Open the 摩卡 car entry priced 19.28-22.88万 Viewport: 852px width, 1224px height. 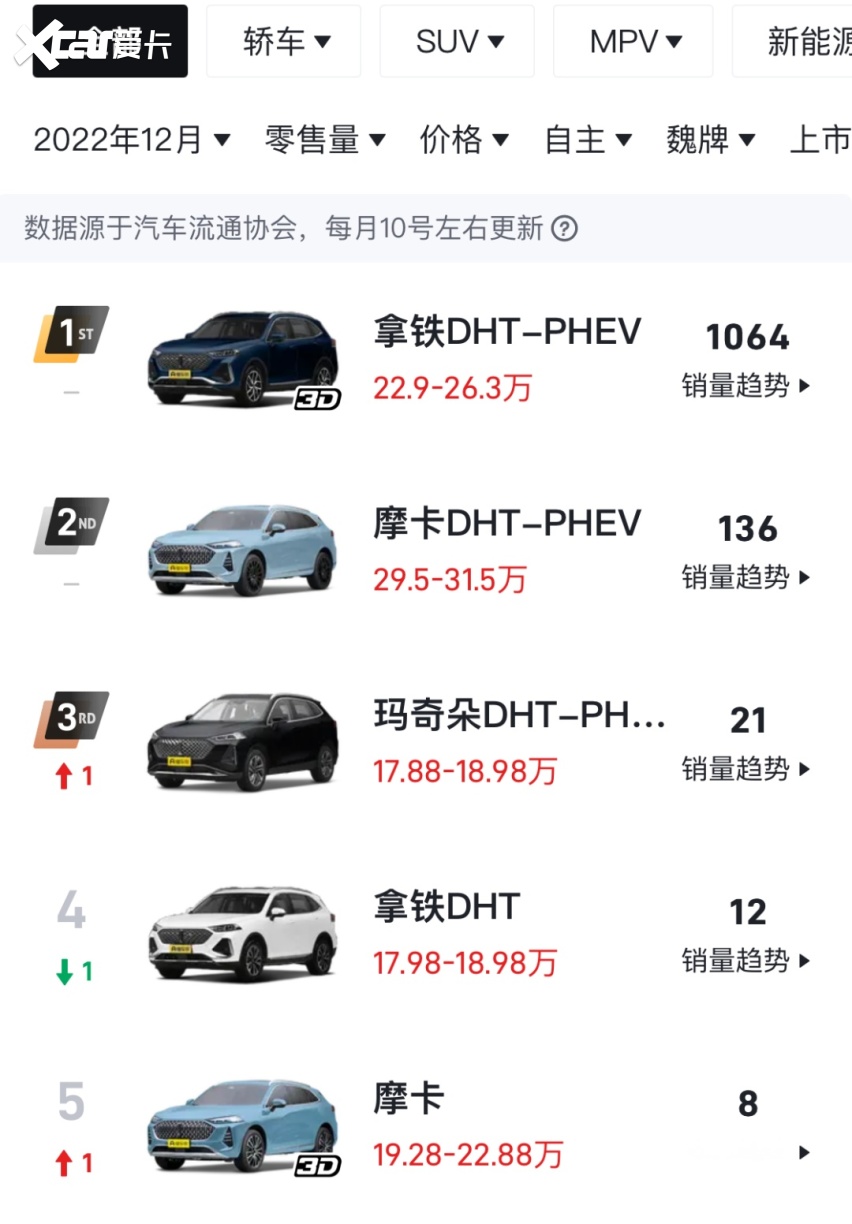tap(408, 1100)
